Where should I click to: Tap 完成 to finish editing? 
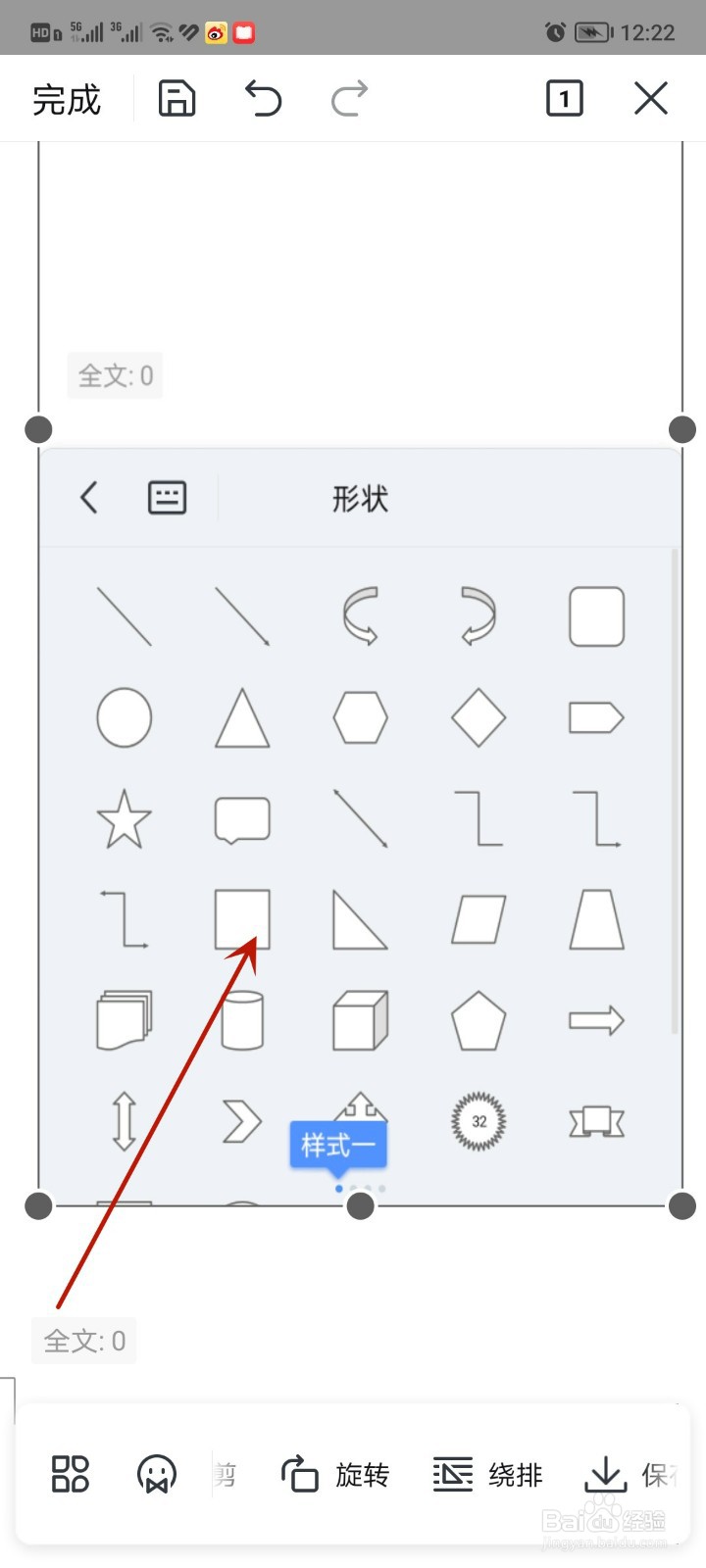coord(65,98)
